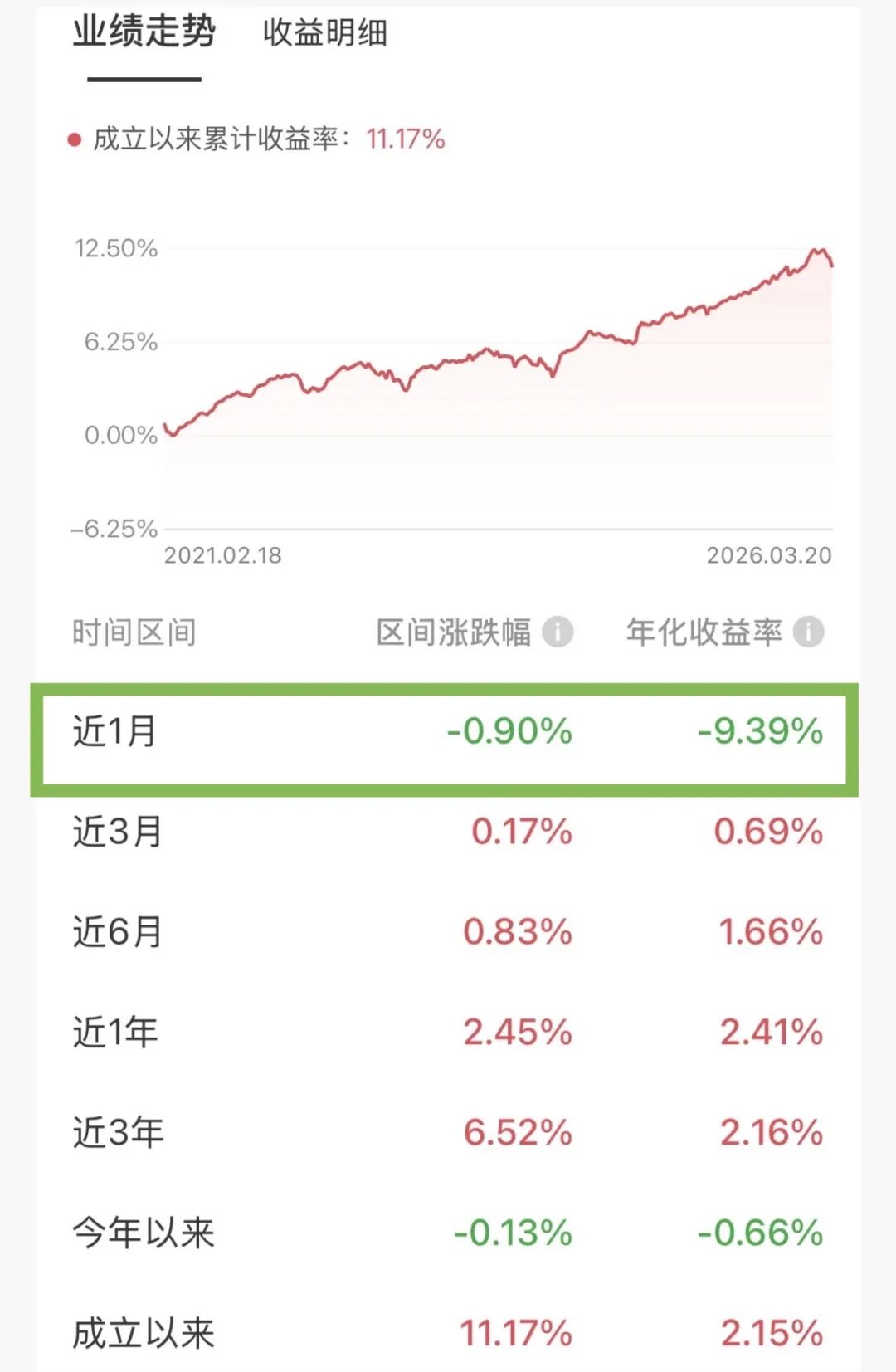
Task: Tap the info icon beside 年化收益率
Action: [x=808, y=632]
